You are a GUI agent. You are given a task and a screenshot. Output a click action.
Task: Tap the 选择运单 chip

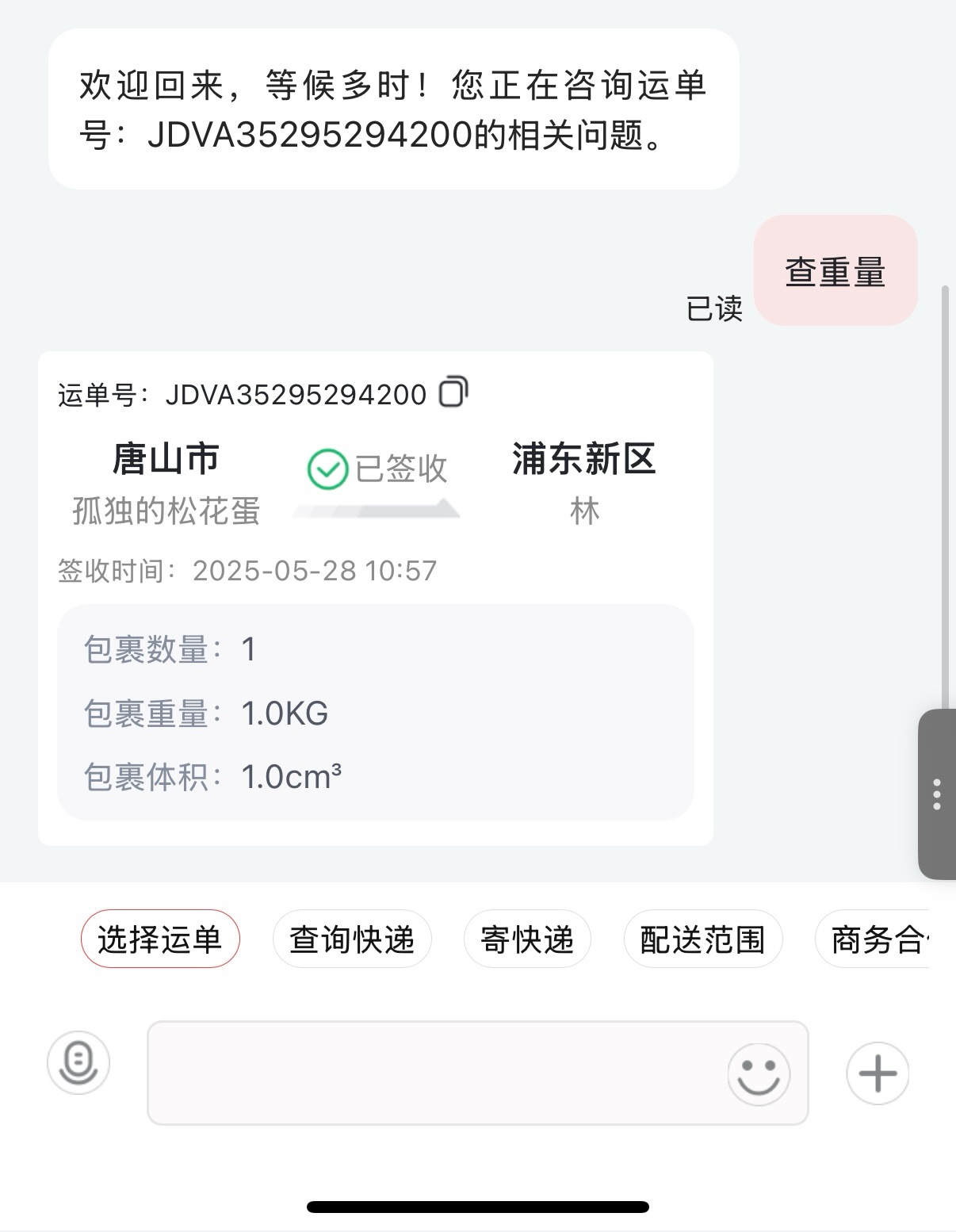click(x=160, y=939)
